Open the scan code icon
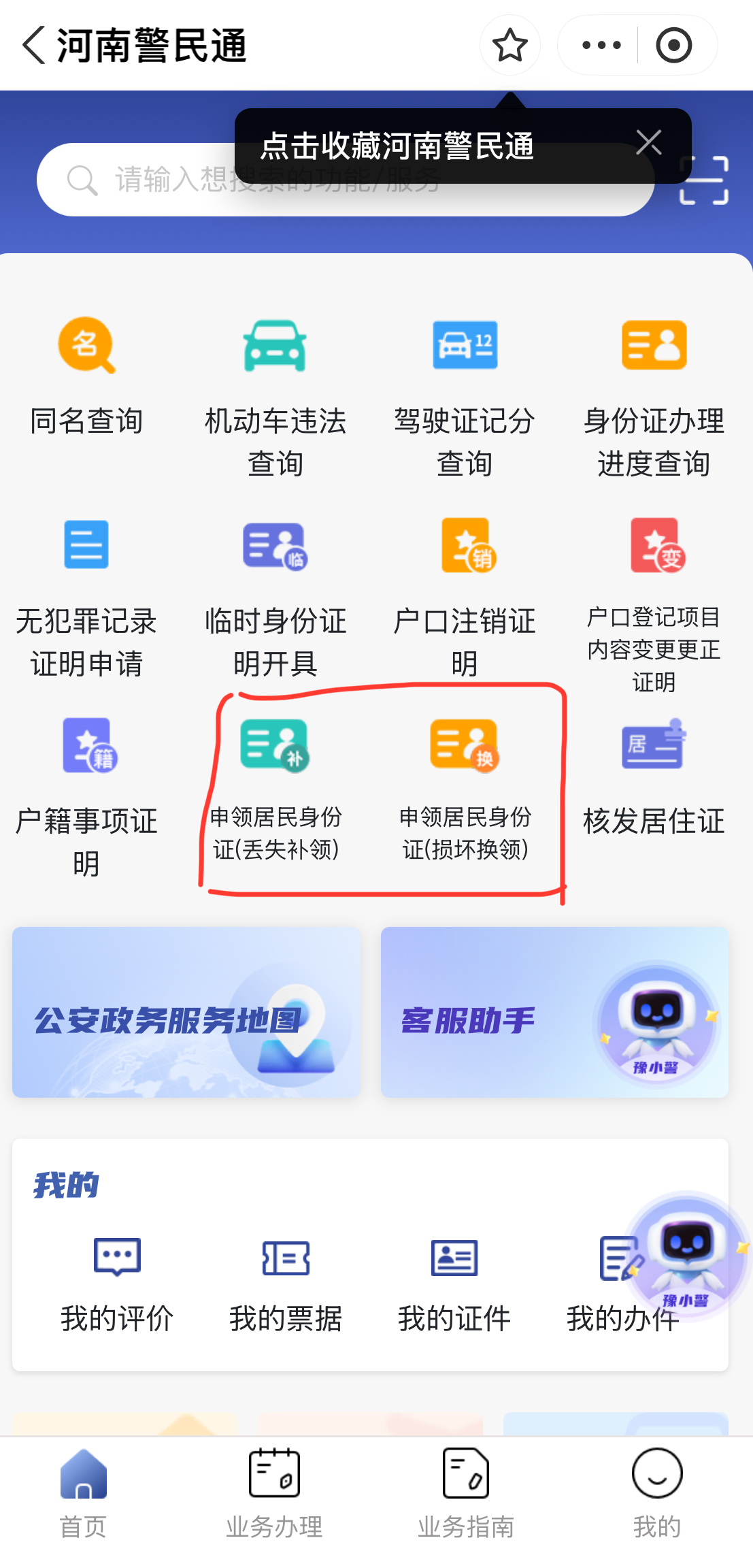Screen dimensions: 753x1568 pos(703,180)
